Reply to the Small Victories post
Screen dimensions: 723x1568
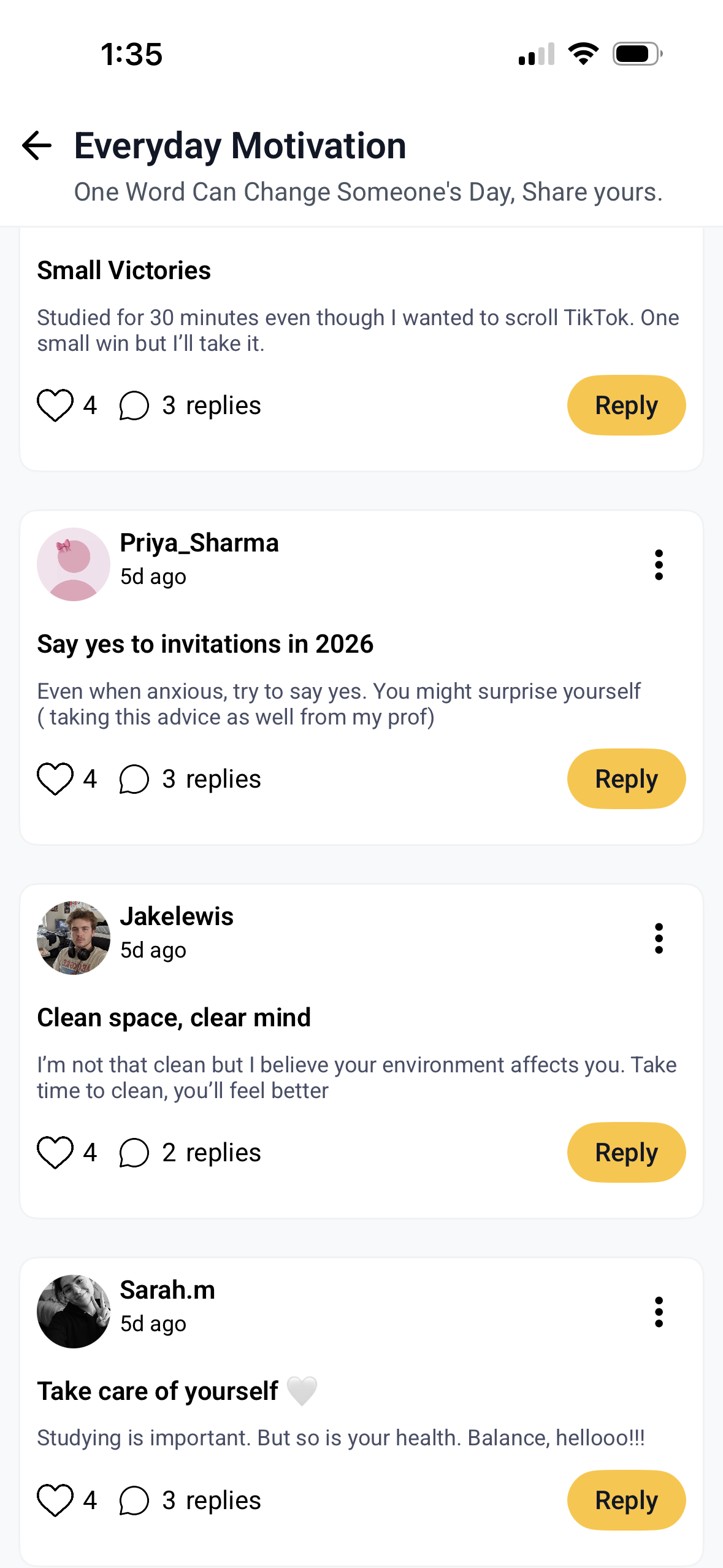625,405
